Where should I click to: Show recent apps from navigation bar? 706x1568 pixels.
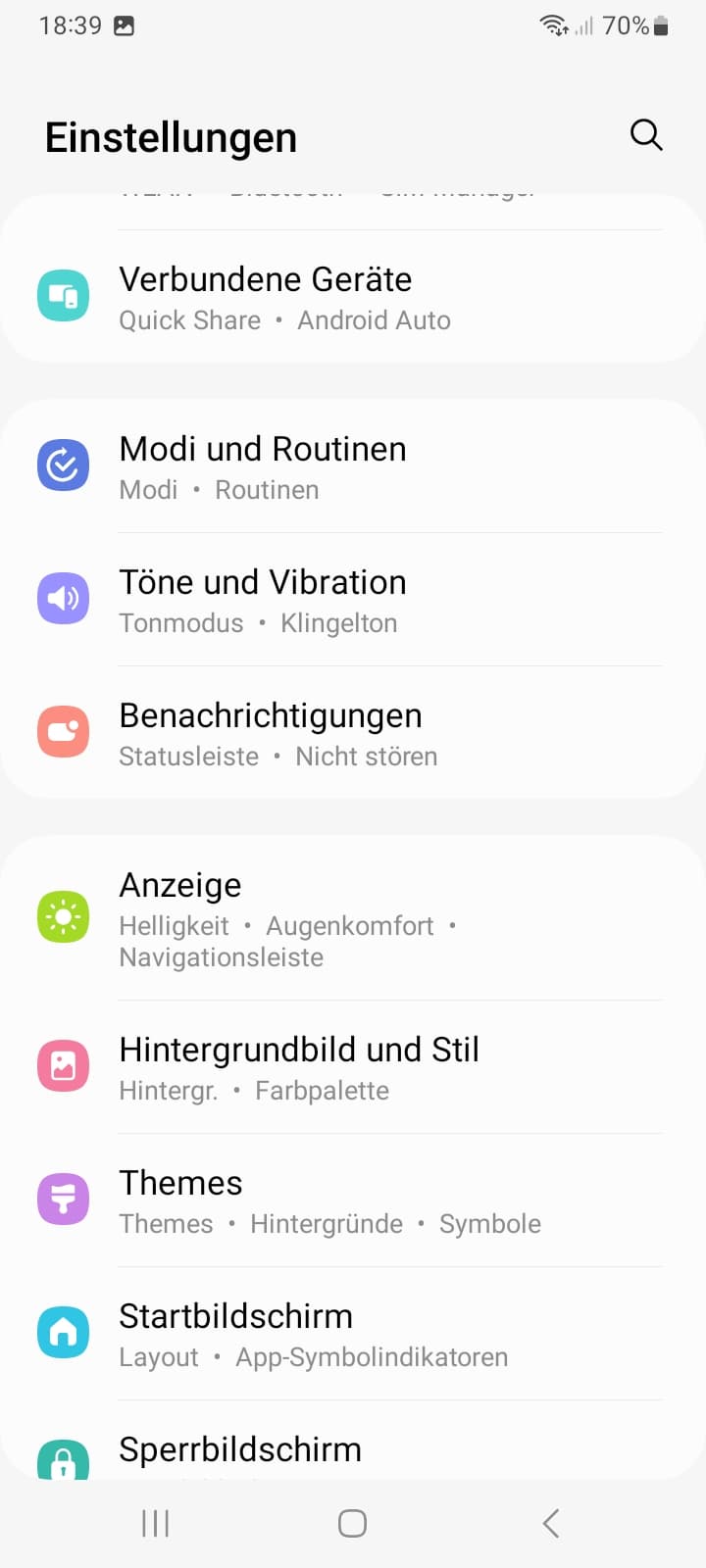coord(155,1523)
